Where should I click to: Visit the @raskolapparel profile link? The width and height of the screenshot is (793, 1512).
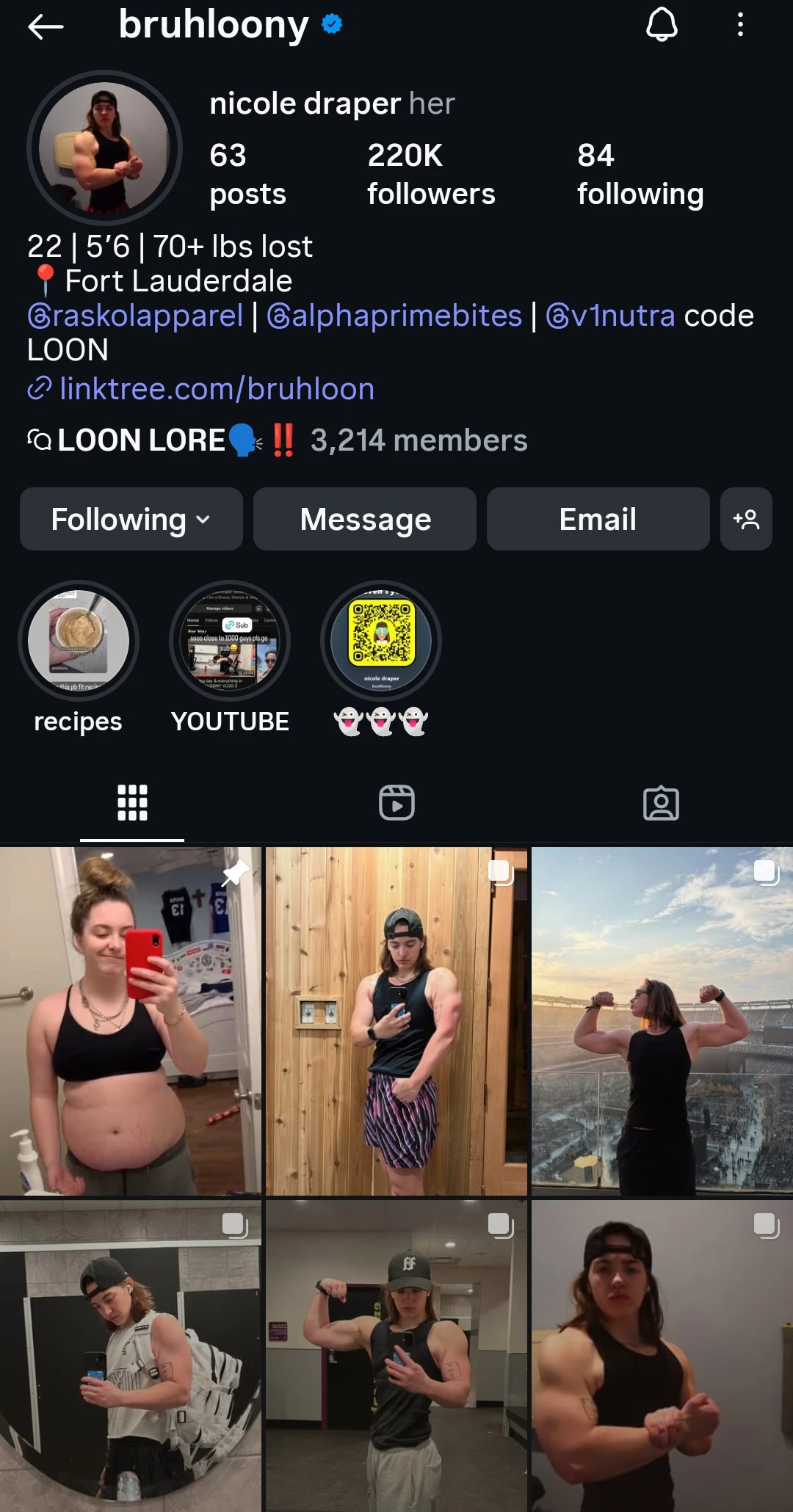click(135, 316)
